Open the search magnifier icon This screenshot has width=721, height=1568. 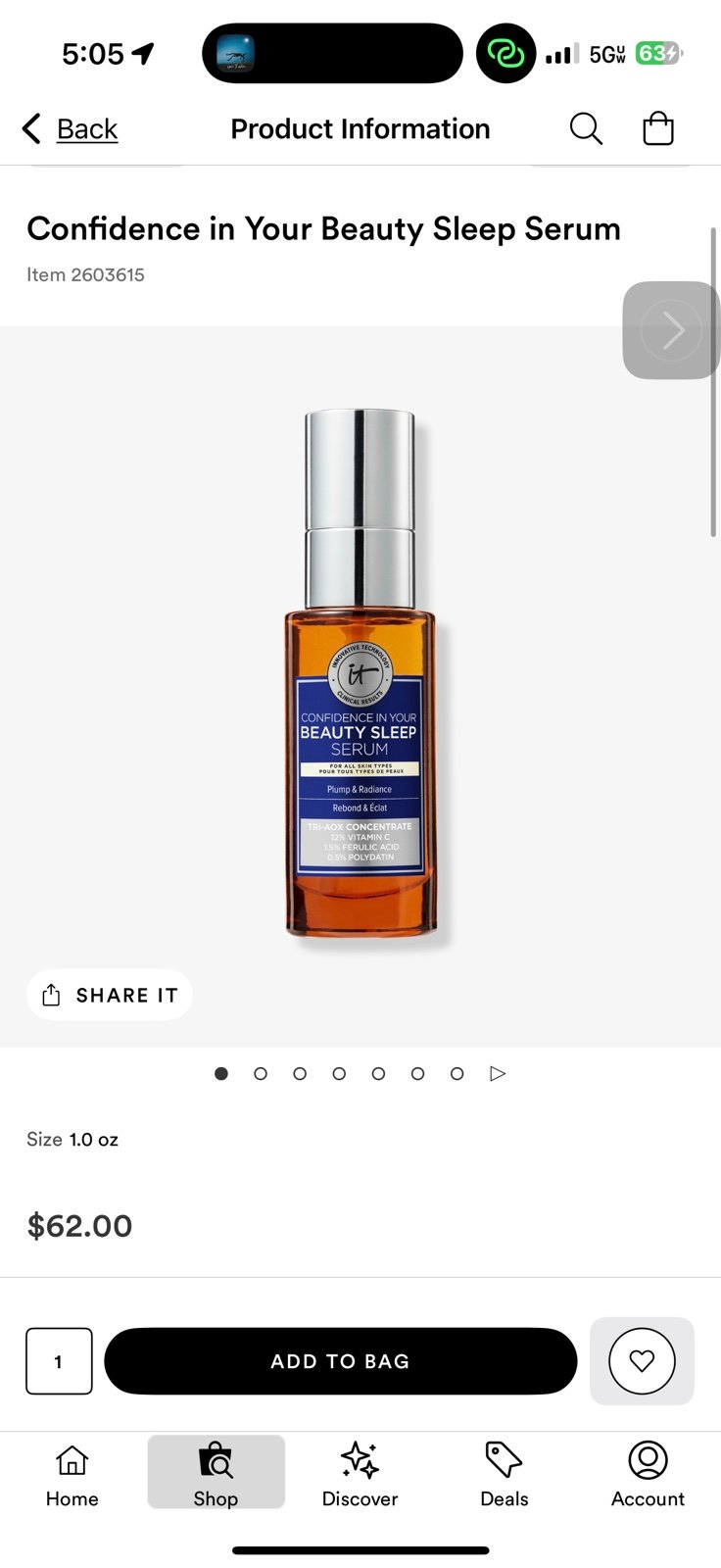click(586, 128)
